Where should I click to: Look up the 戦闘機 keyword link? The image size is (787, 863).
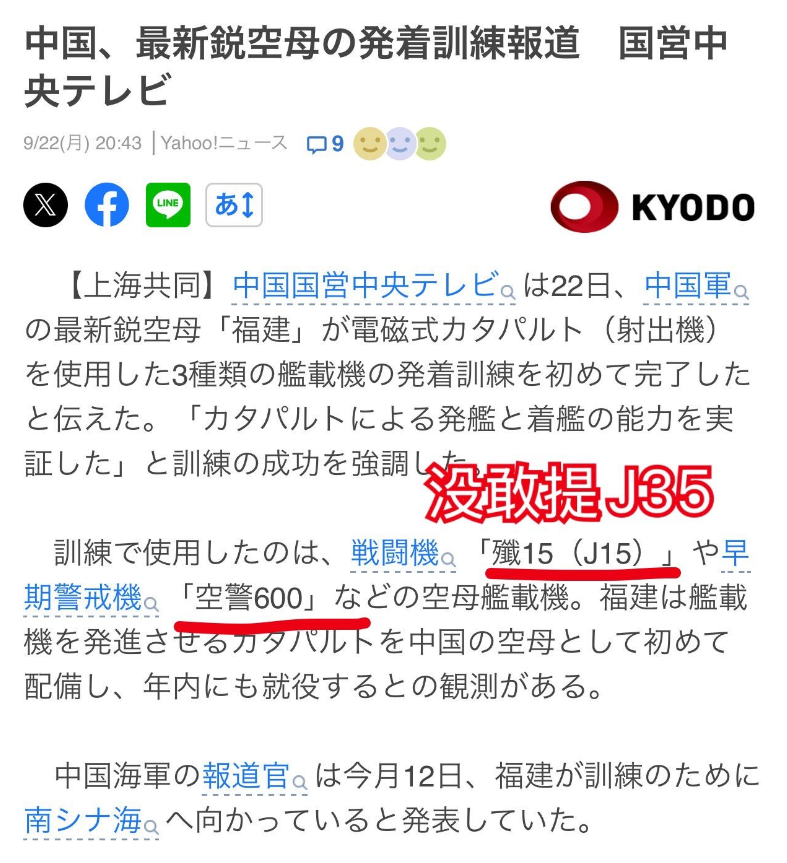tap(395, 552)
